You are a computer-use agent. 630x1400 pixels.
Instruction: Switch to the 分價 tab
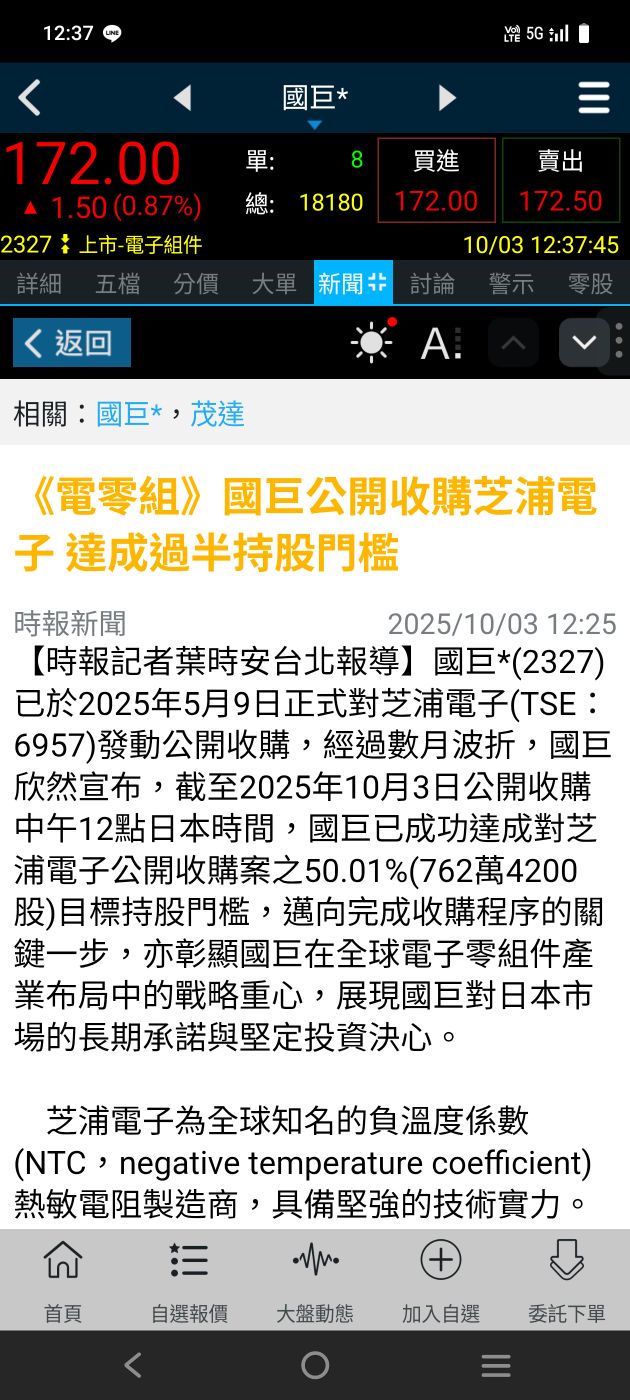click(x=195, y=284)
